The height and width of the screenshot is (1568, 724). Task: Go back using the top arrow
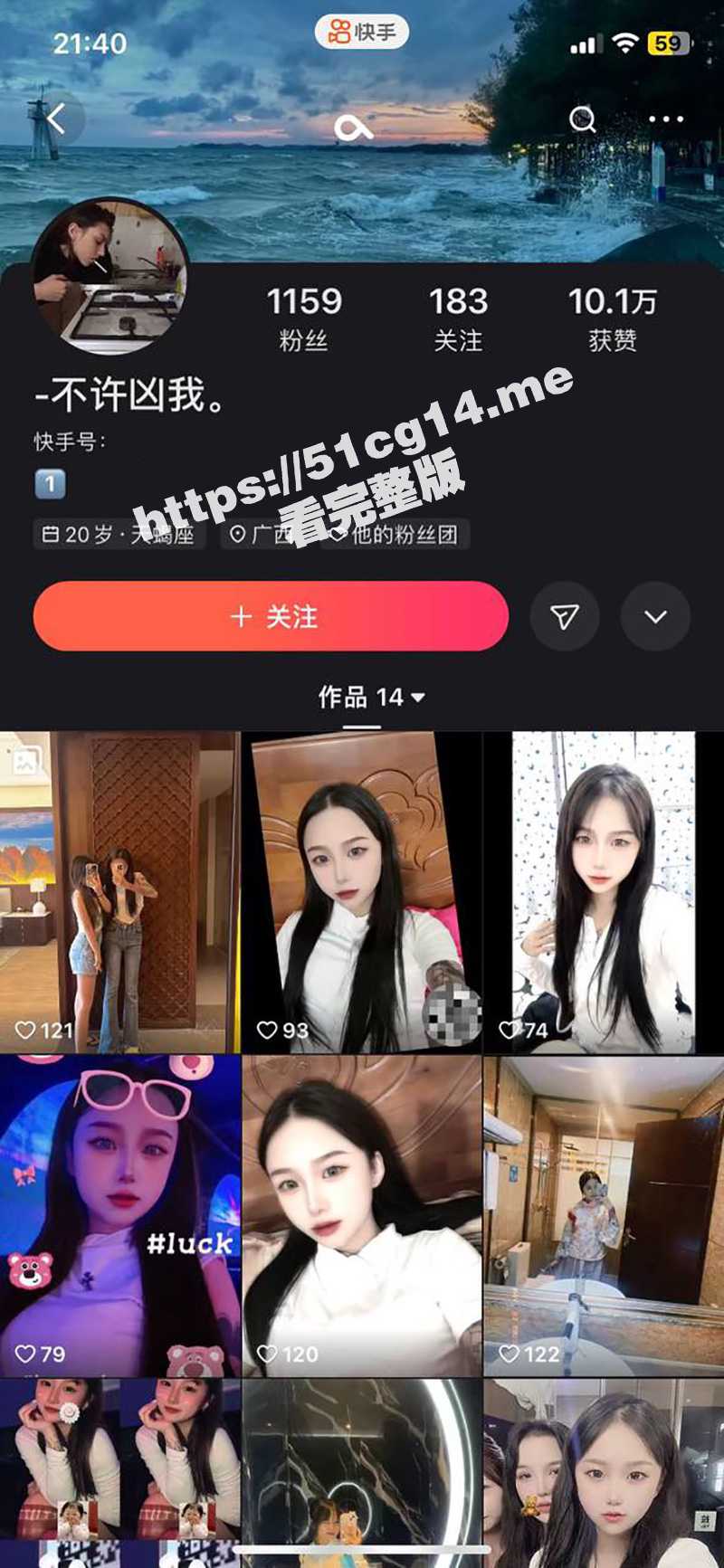tap(56, 119)
